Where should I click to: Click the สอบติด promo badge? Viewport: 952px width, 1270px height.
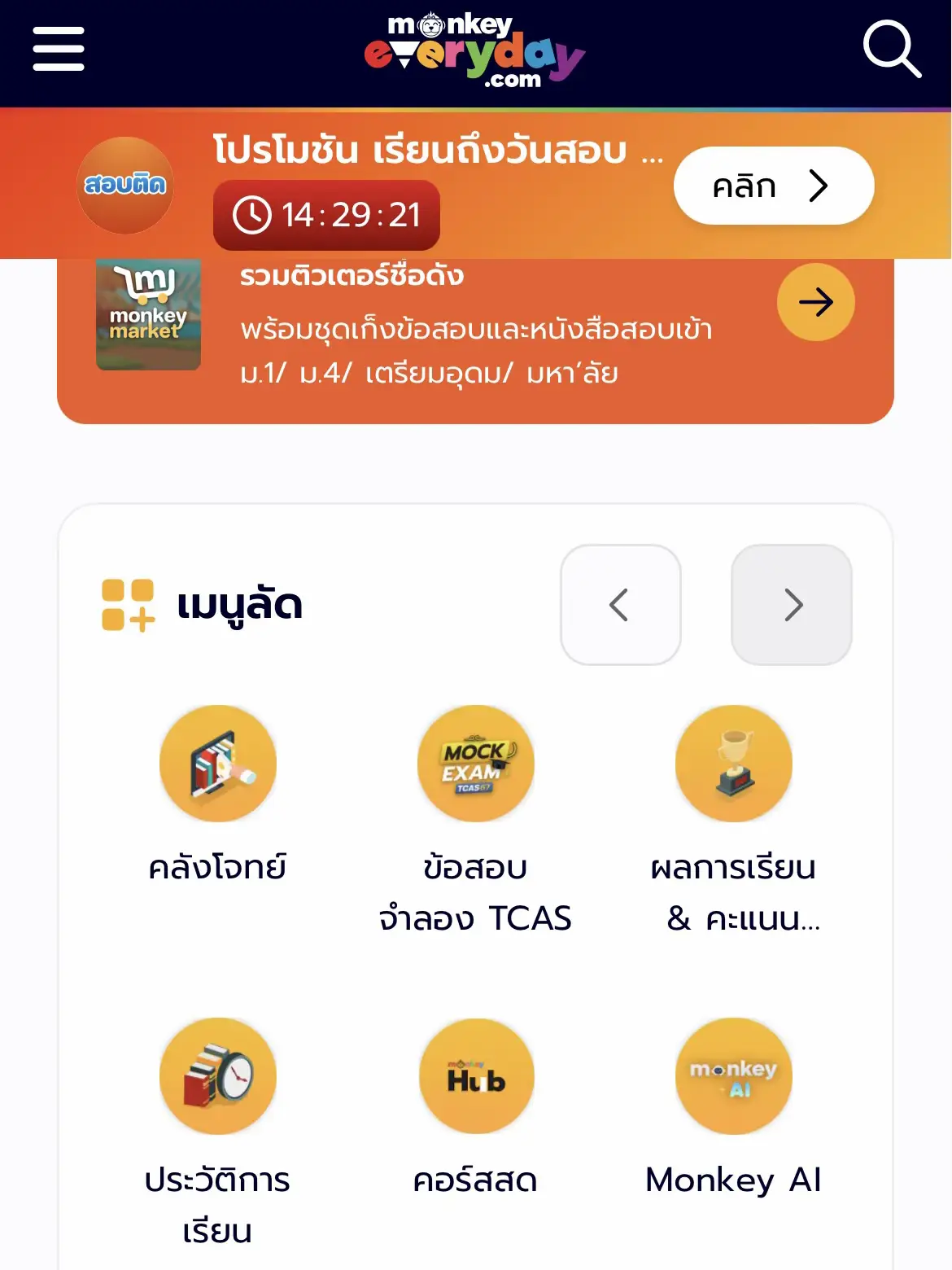[x=125, y=185]
